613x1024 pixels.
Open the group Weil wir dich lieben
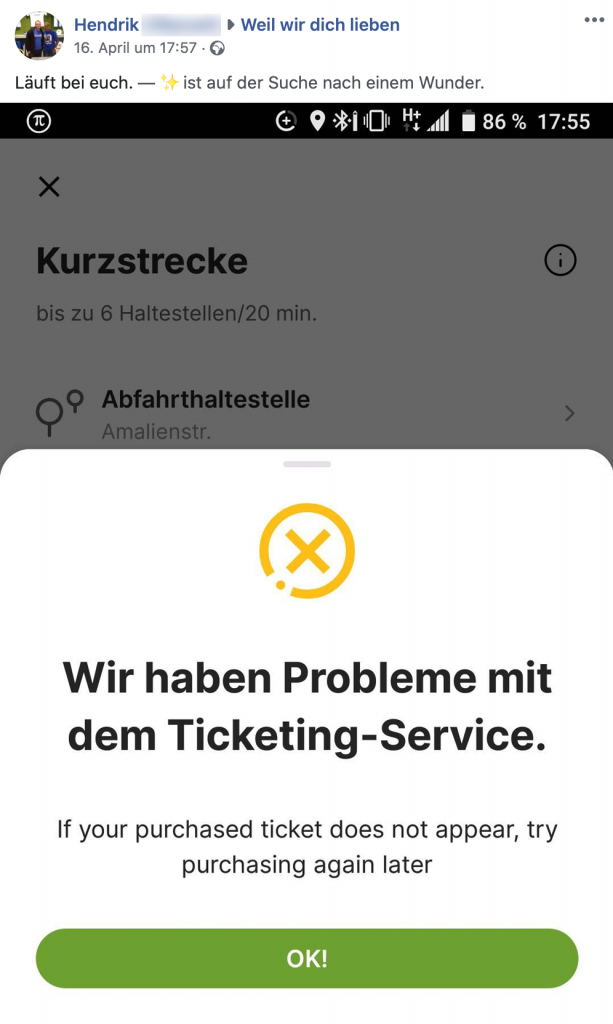click(x=320, y=25)
